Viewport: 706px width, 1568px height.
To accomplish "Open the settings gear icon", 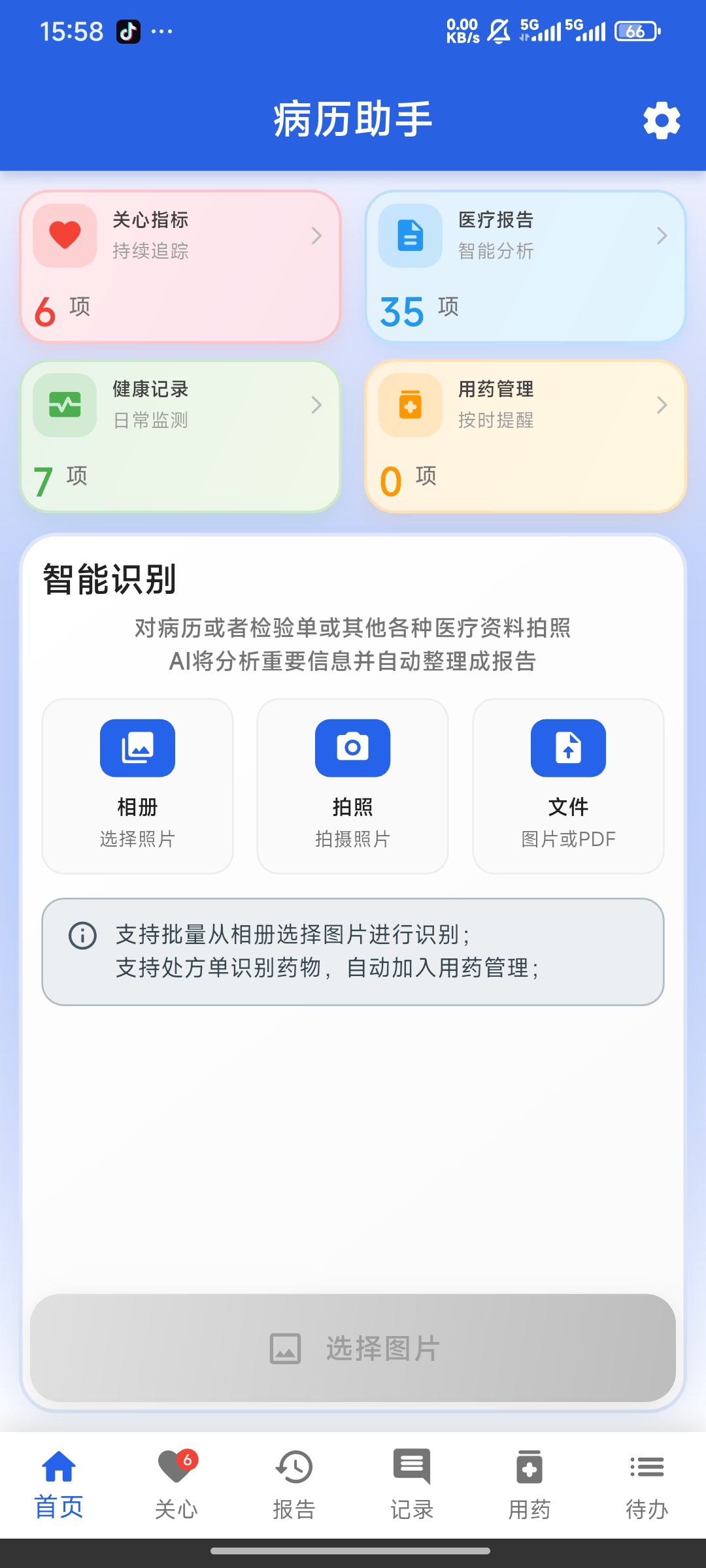I will click(662, 121).
